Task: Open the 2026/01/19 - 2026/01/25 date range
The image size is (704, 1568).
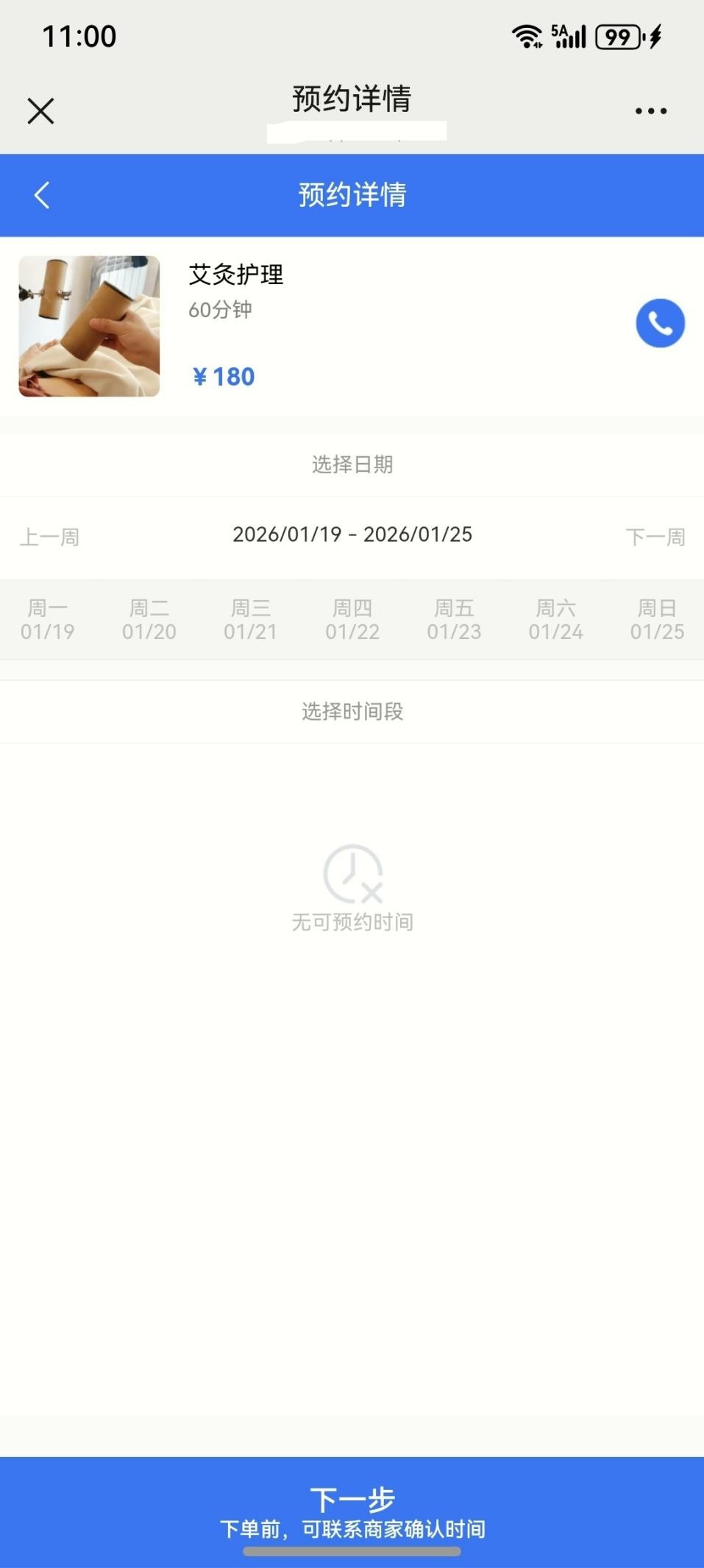Action: click(352, 534)
